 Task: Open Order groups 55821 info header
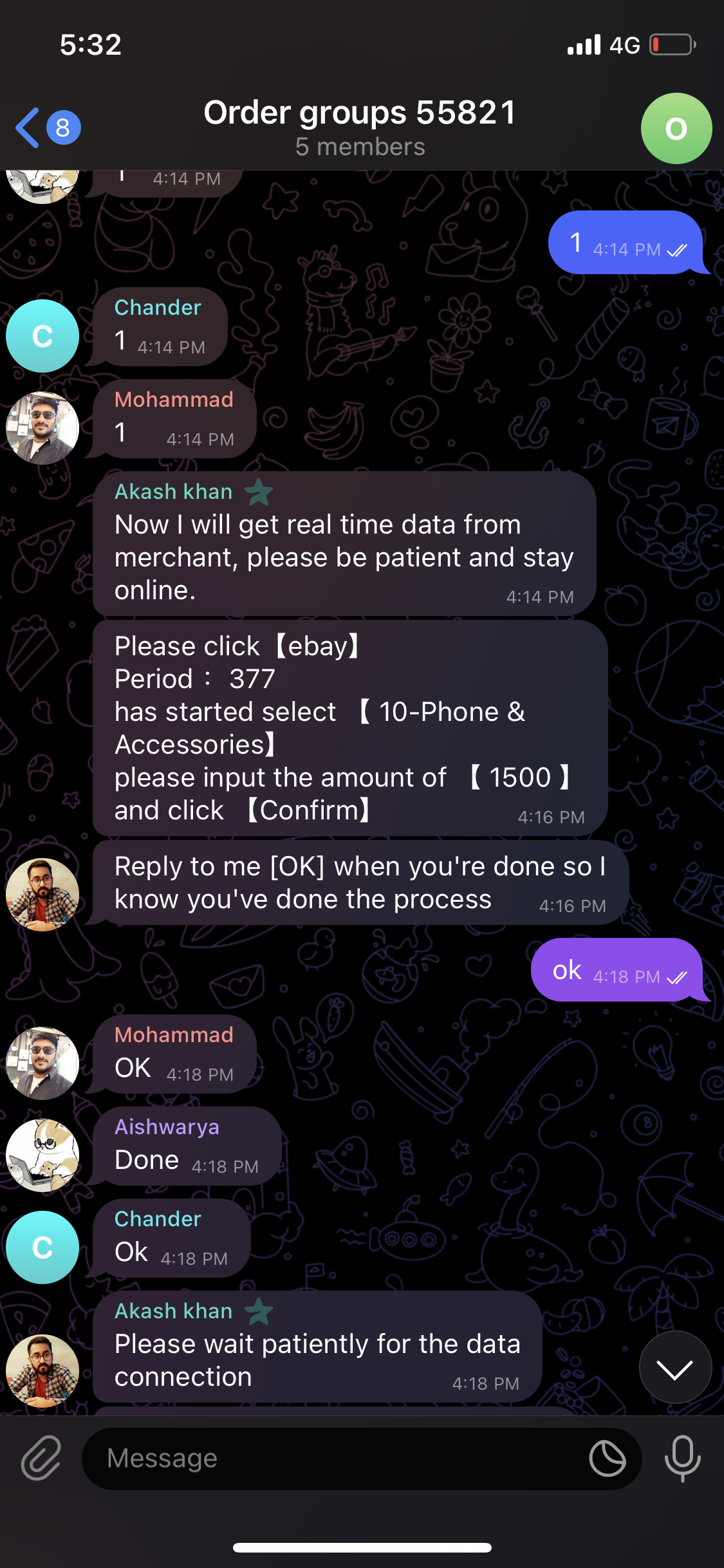click(x=360, y=127)
